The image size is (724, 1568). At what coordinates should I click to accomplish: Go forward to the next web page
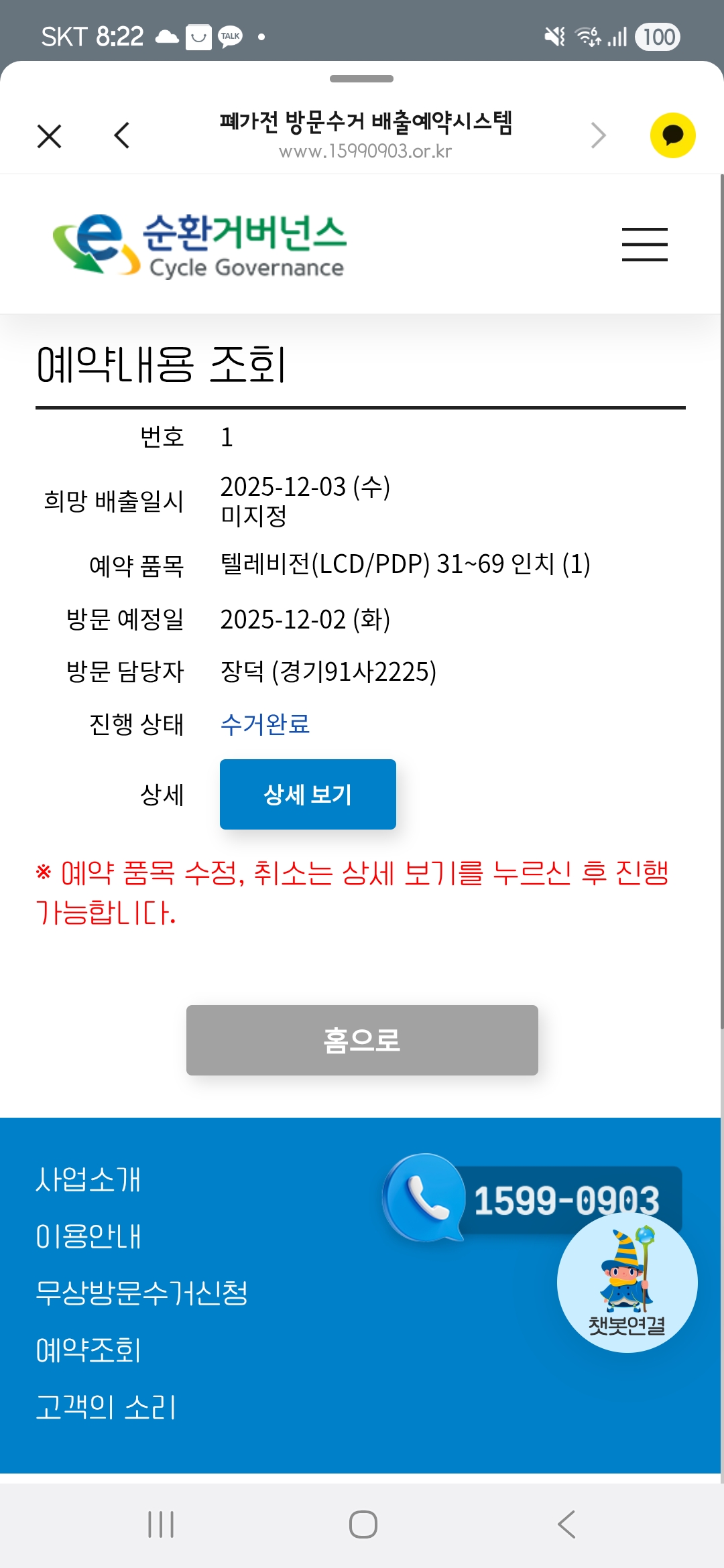pos(598,136)
